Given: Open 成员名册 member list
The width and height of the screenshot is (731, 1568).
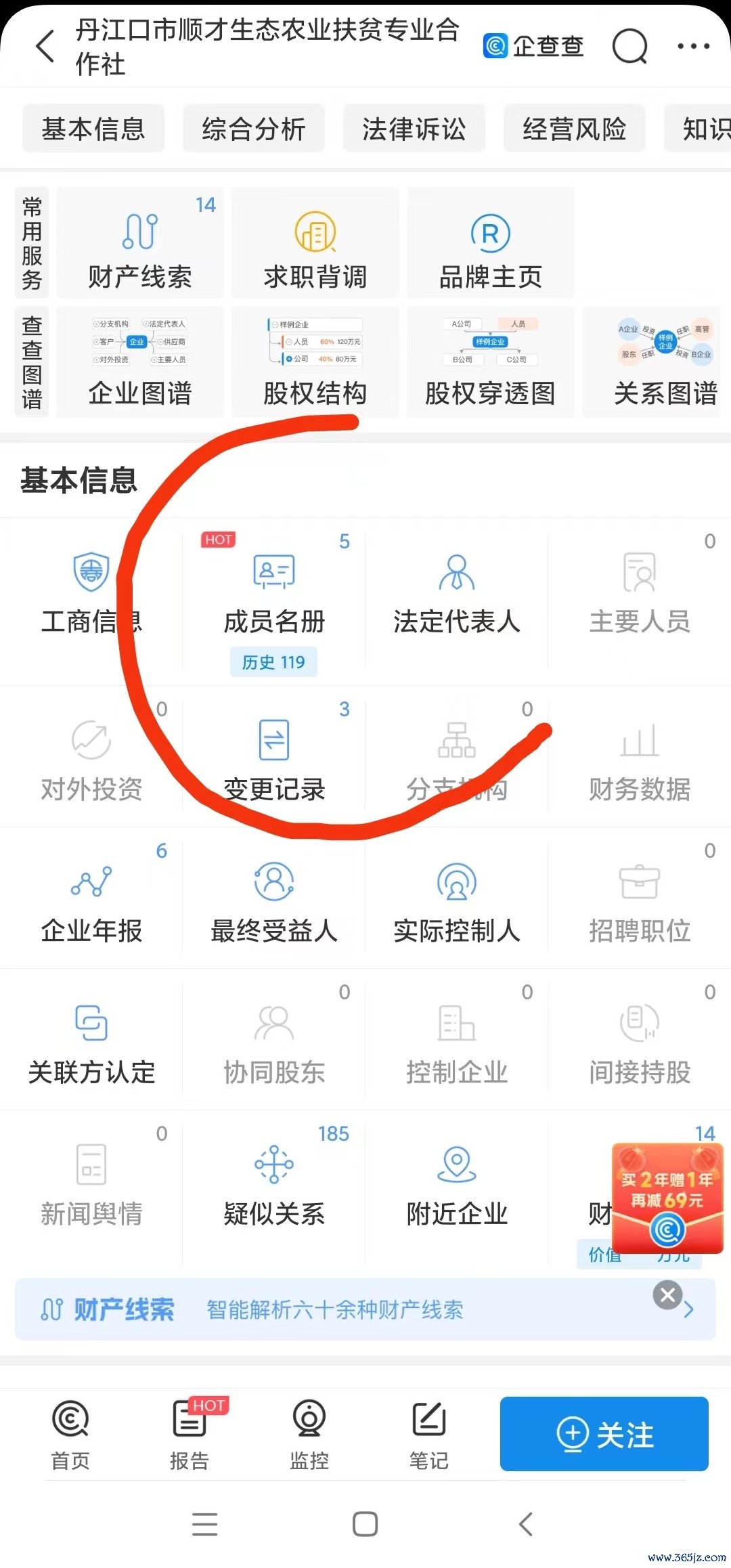Looking at the screenshot, I should pos(274,596).
